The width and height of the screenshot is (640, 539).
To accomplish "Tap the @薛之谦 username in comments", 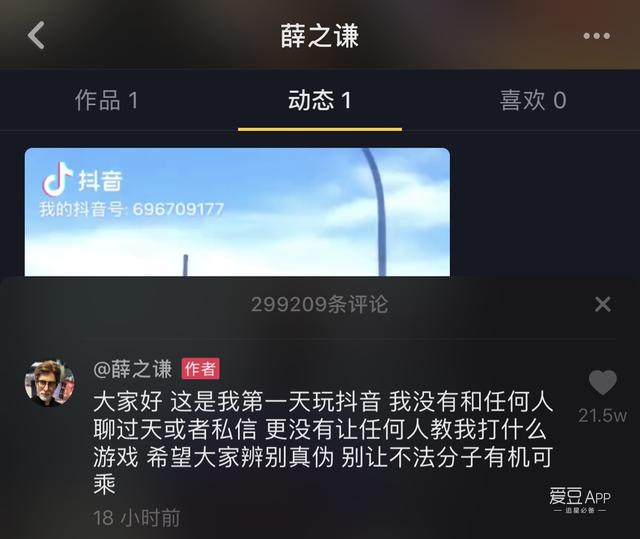I will click(133, 369).
